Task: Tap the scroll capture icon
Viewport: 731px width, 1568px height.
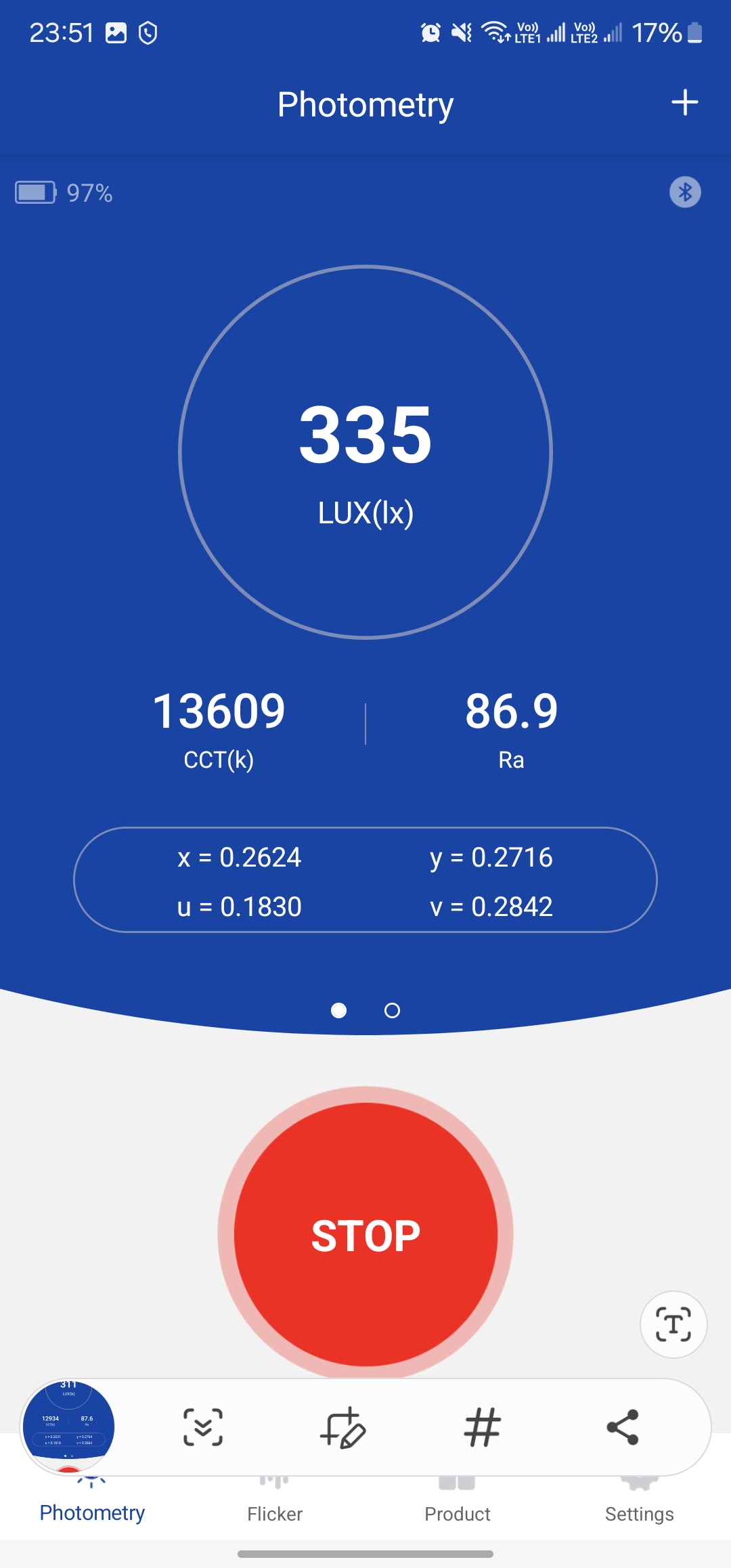Action: [203, 1427]
